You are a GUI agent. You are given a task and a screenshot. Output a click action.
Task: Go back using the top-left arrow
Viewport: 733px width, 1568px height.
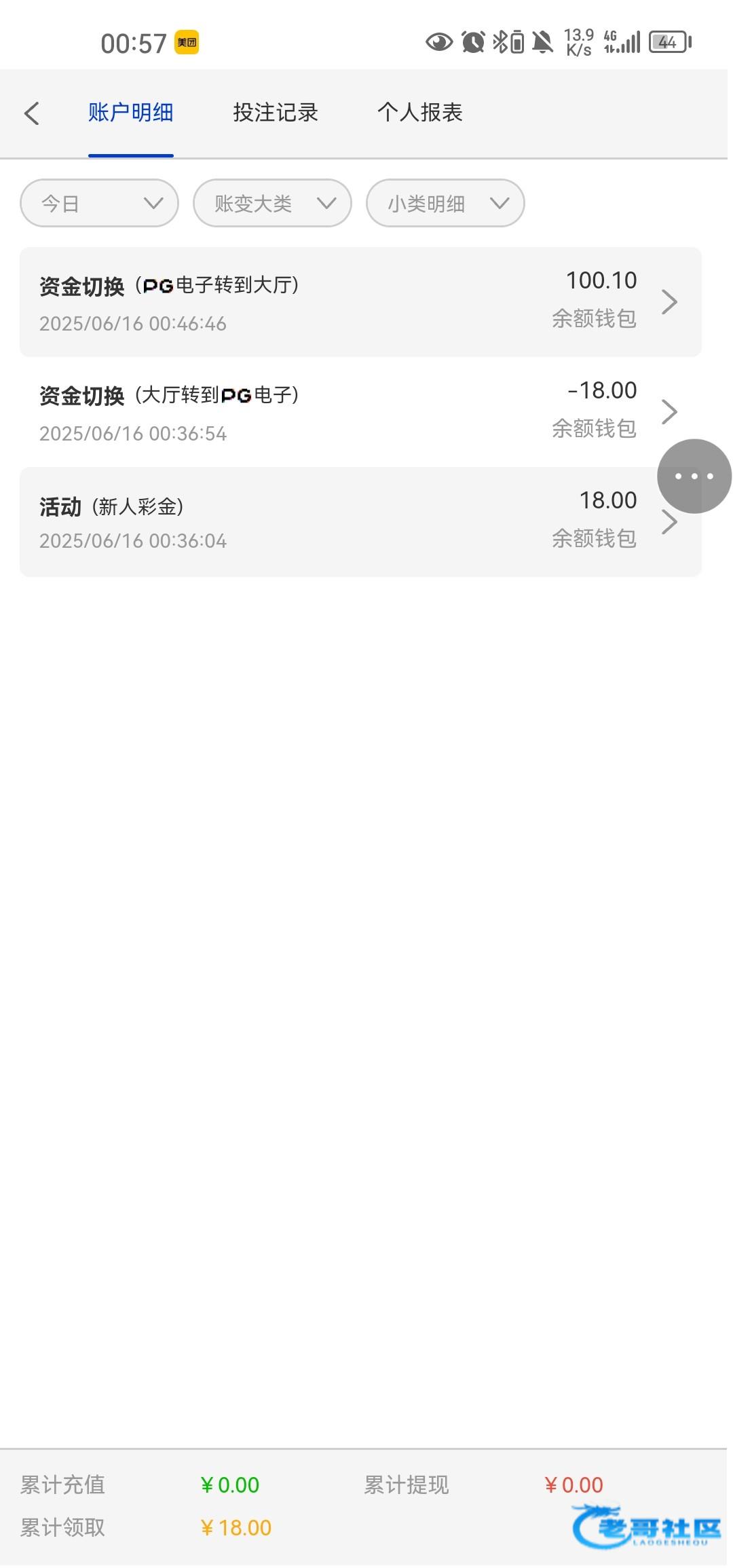[32, 113]
